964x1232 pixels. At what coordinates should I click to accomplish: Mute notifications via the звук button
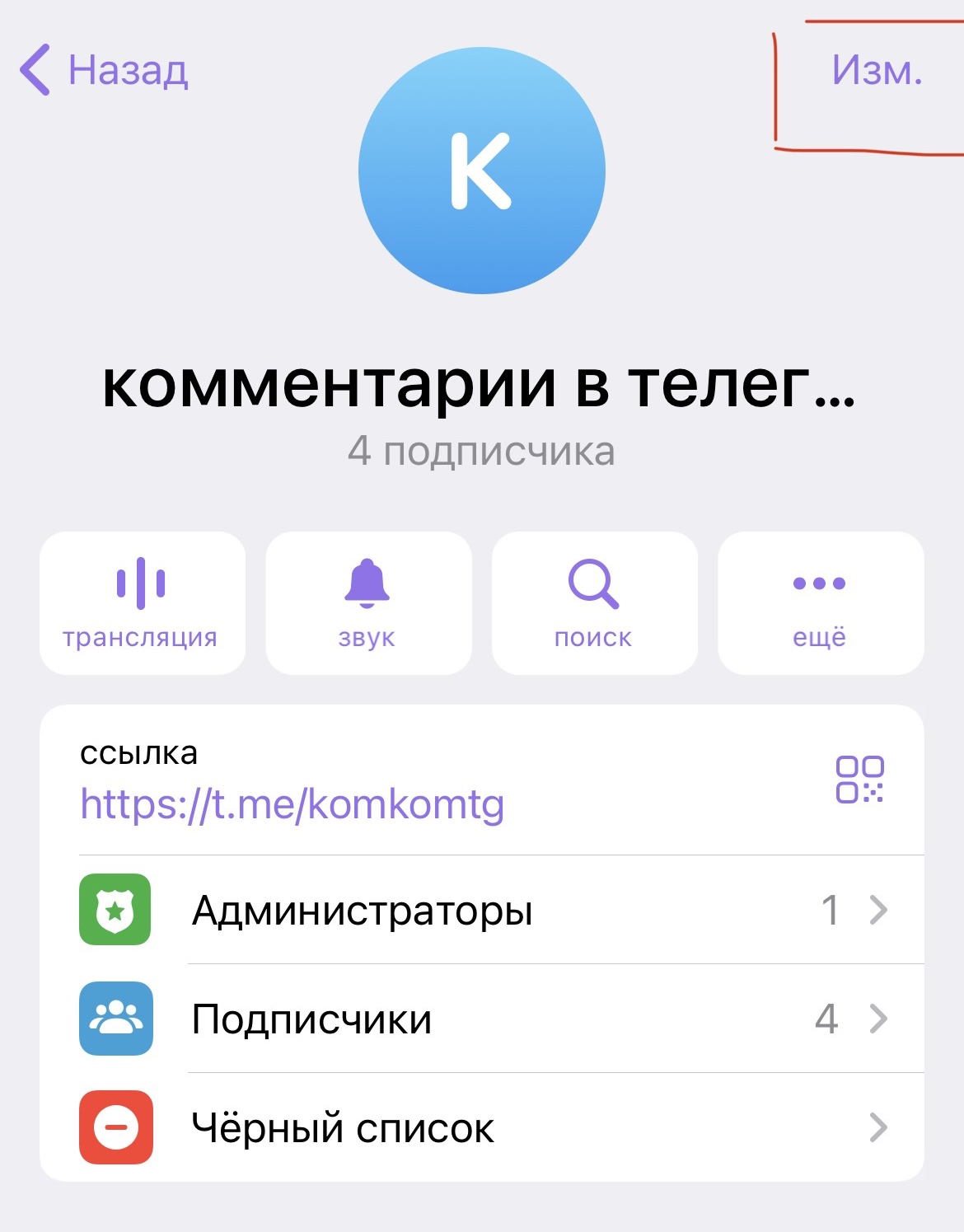pyautogui.click(x=367, y=602)
